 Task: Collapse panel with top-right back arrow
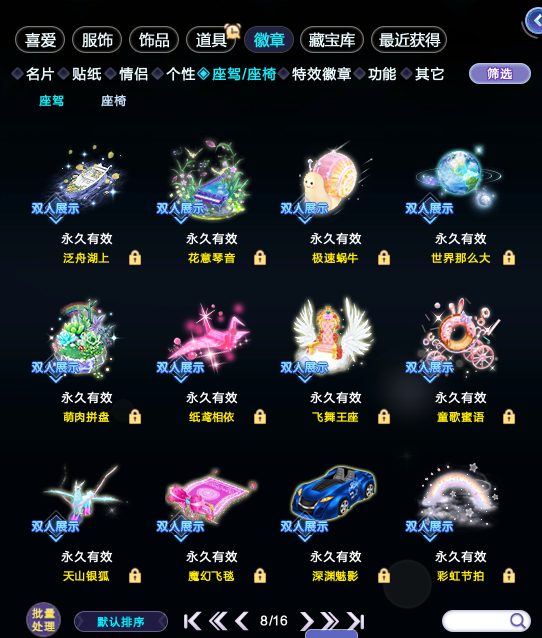pyautogui.click(x=533, y=21)
